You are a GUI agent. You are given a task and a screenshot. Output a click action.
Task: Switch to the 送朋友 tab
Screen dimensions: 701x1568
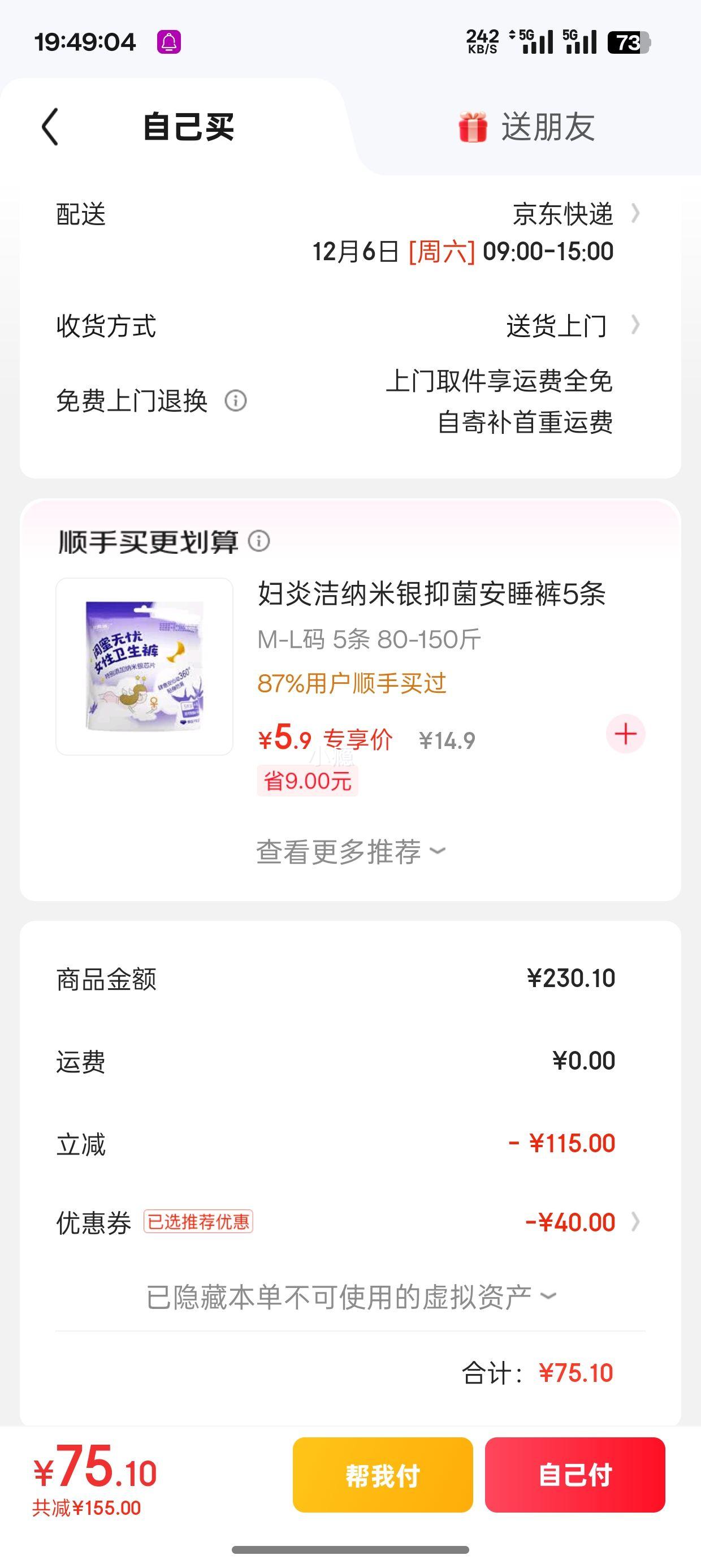[x=527, y=127]
